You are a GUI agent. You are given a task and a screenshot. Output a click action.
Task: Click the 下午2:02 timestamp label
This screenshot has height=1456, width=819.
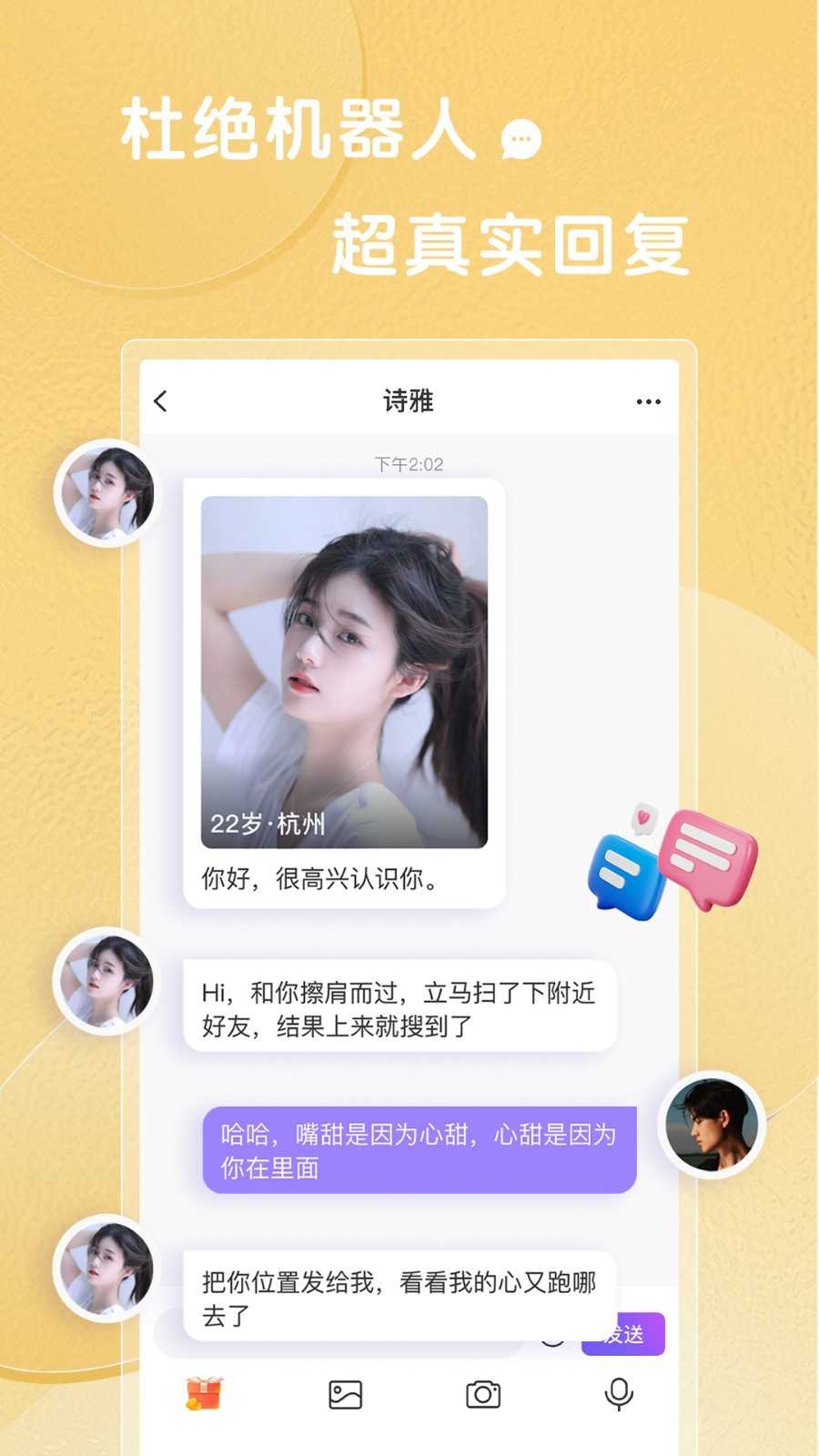pyautogui.click(x=408, y=464)
